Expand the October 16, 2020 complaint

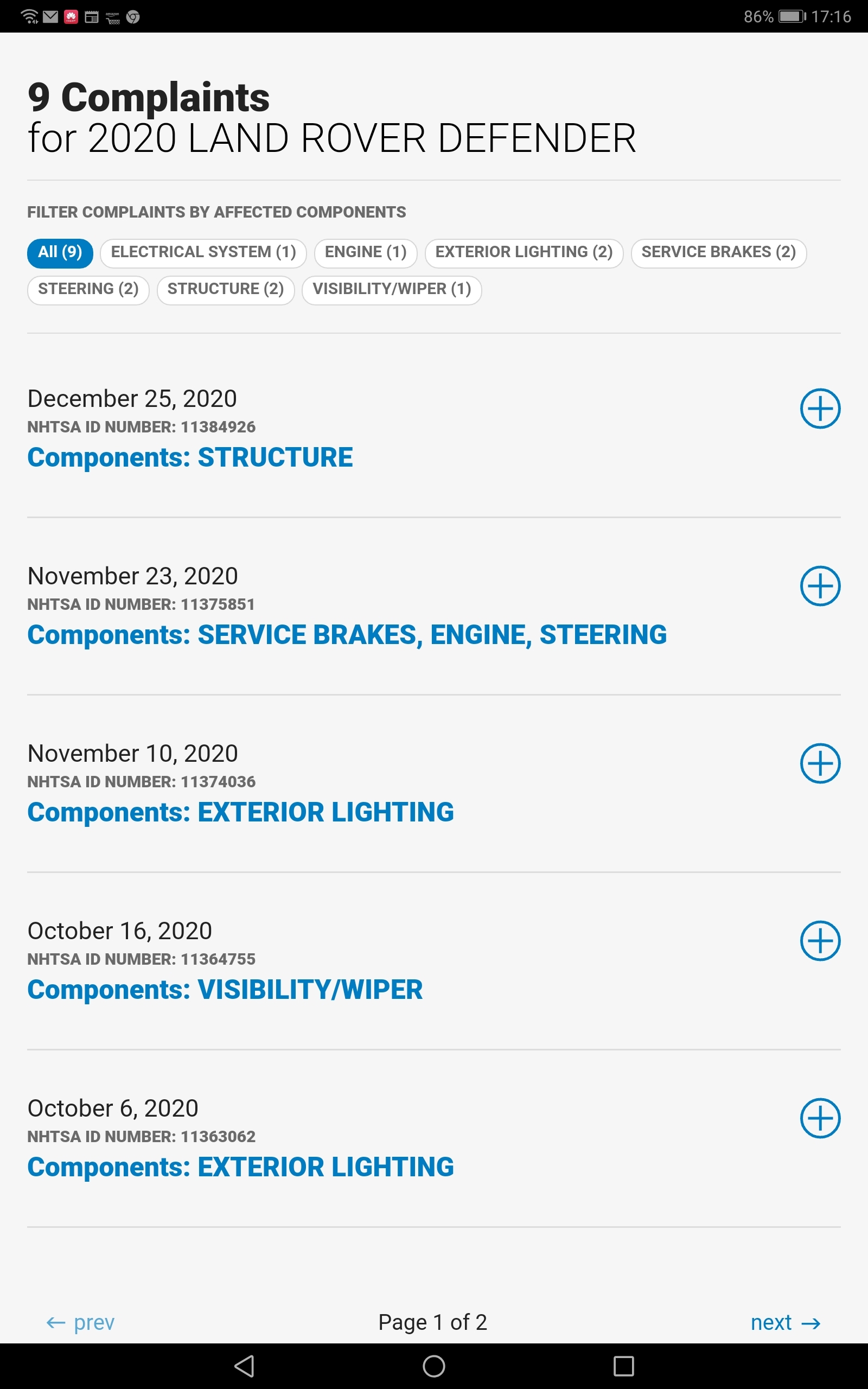click(x=820, y=941)
